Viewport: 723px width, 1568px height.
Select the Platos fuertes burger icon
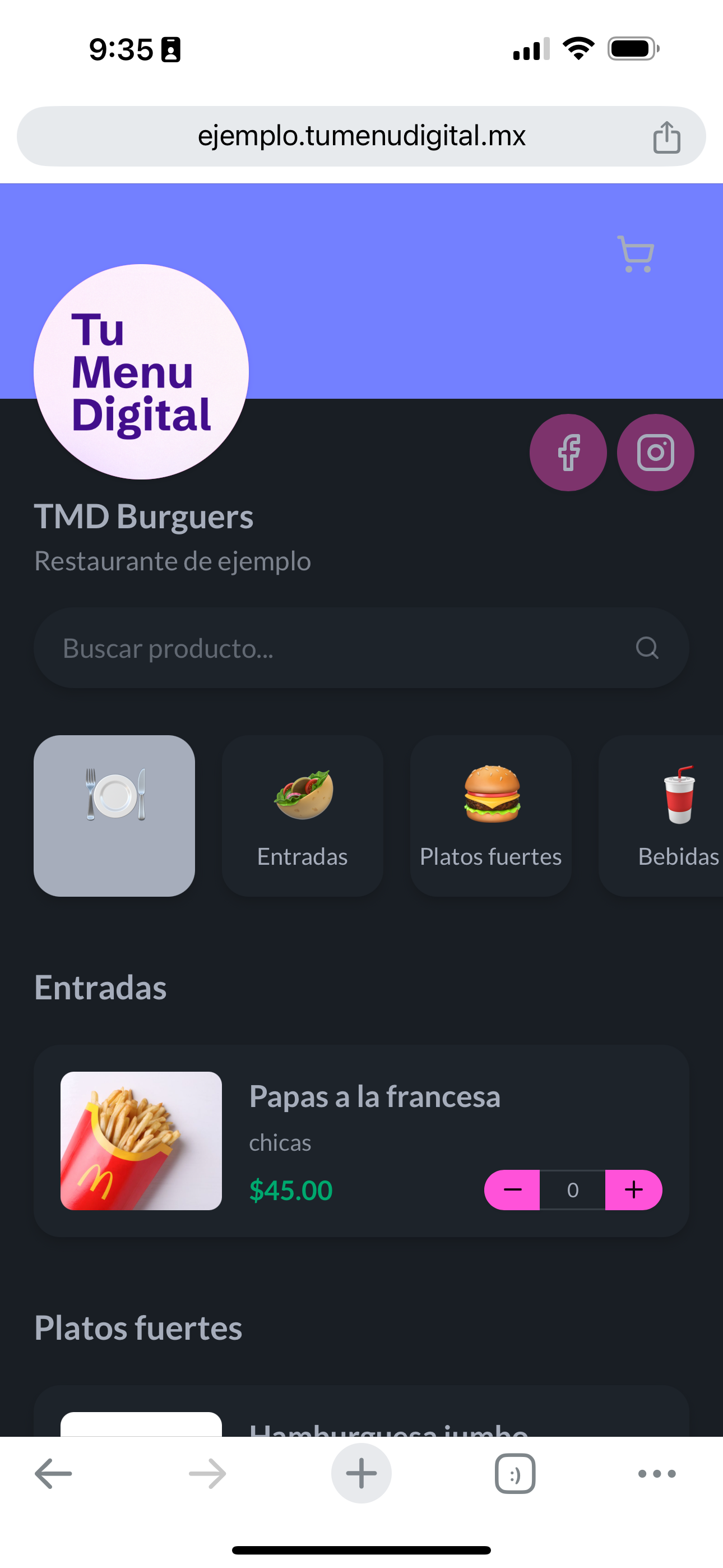[x=490, y=797]
